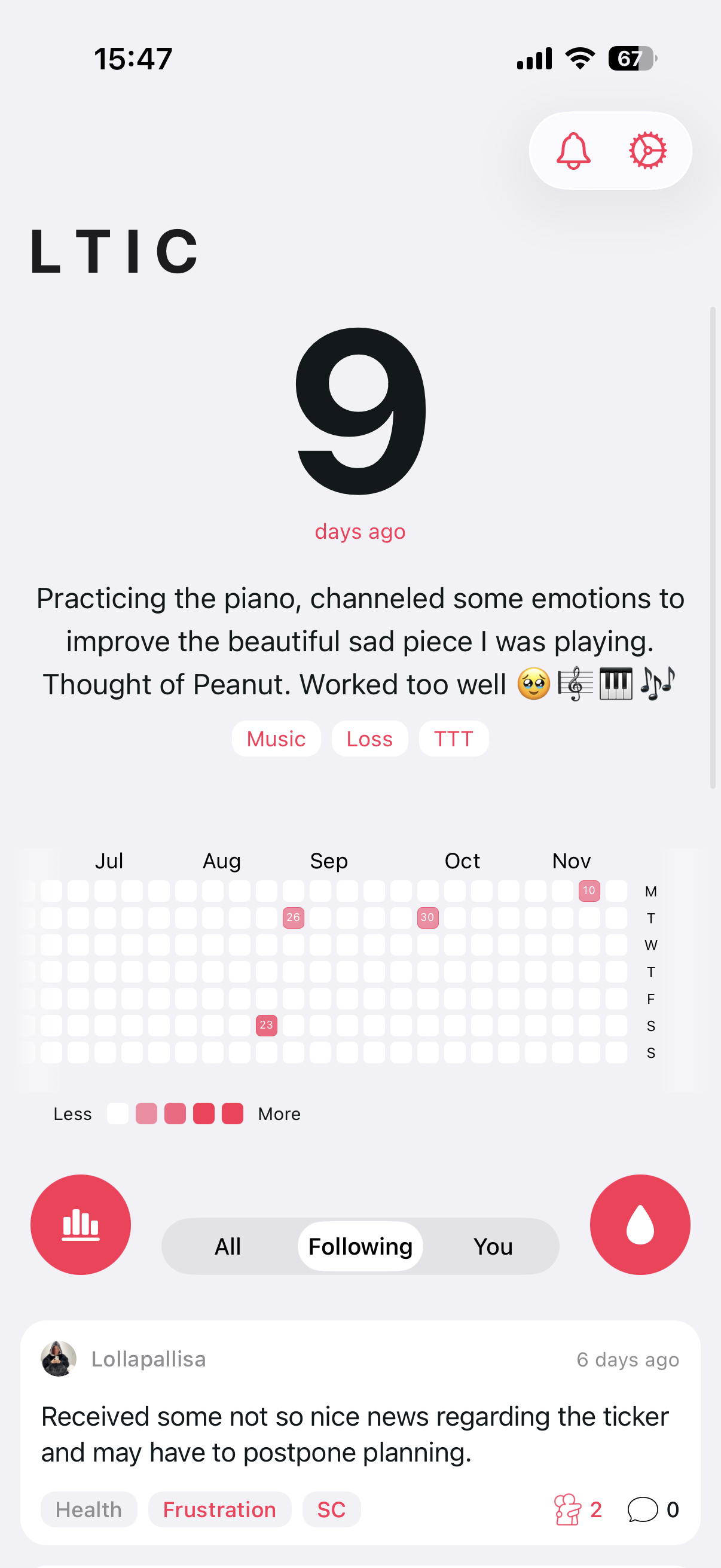721x1568 pixels.
Task: Open the statistics chart button
Action: coord(81,1225)
